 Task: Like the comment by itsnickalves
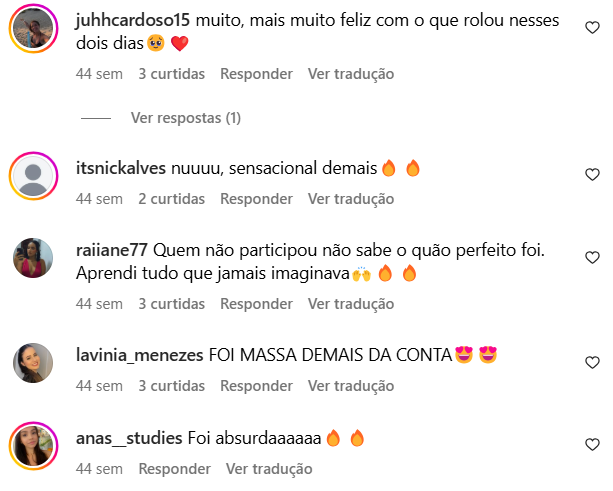point(591,174)
